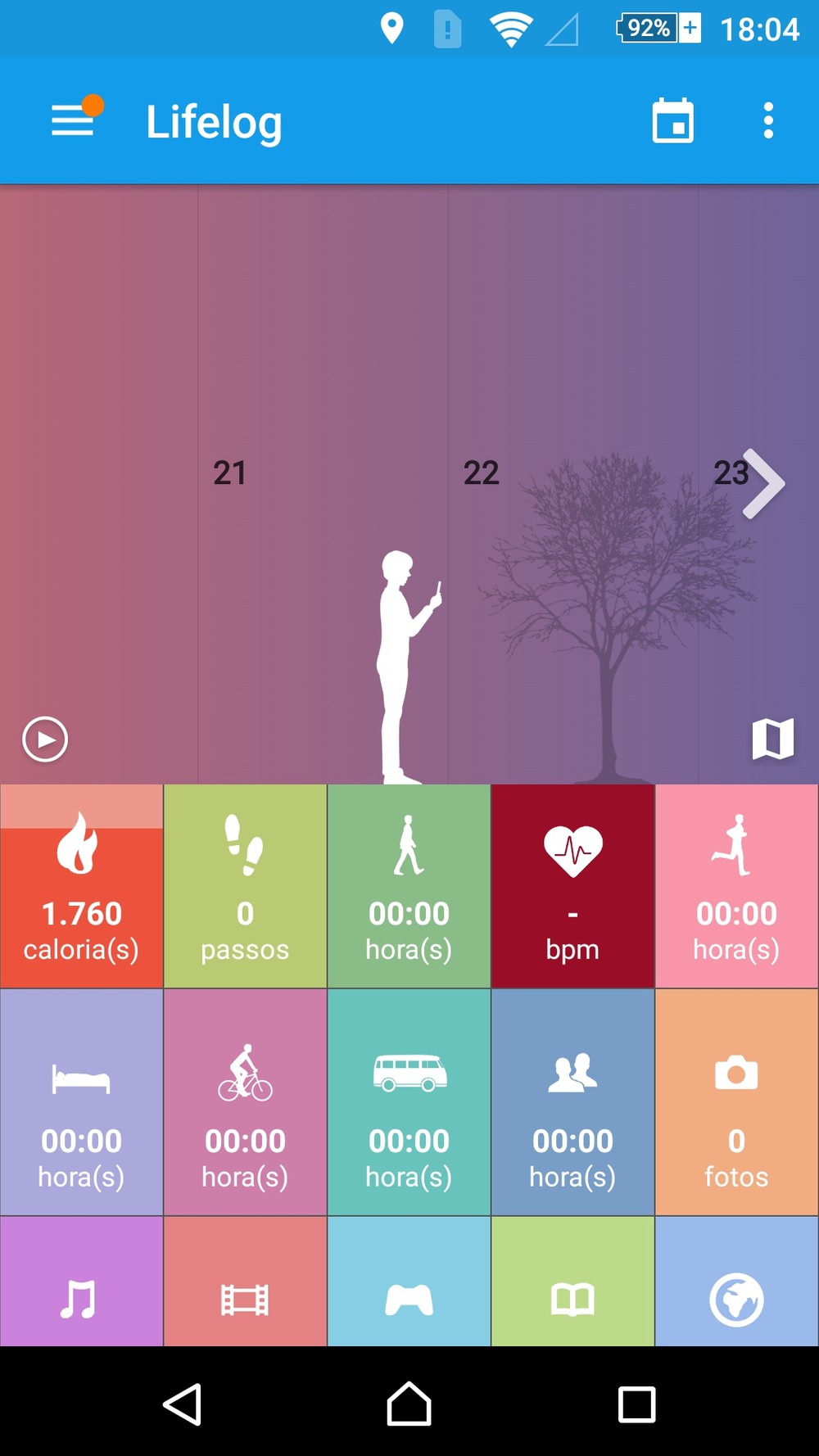The height and width of the screenshot is (1456, 819).
Task: Open the passos steps tile
Action: point(246,886)
